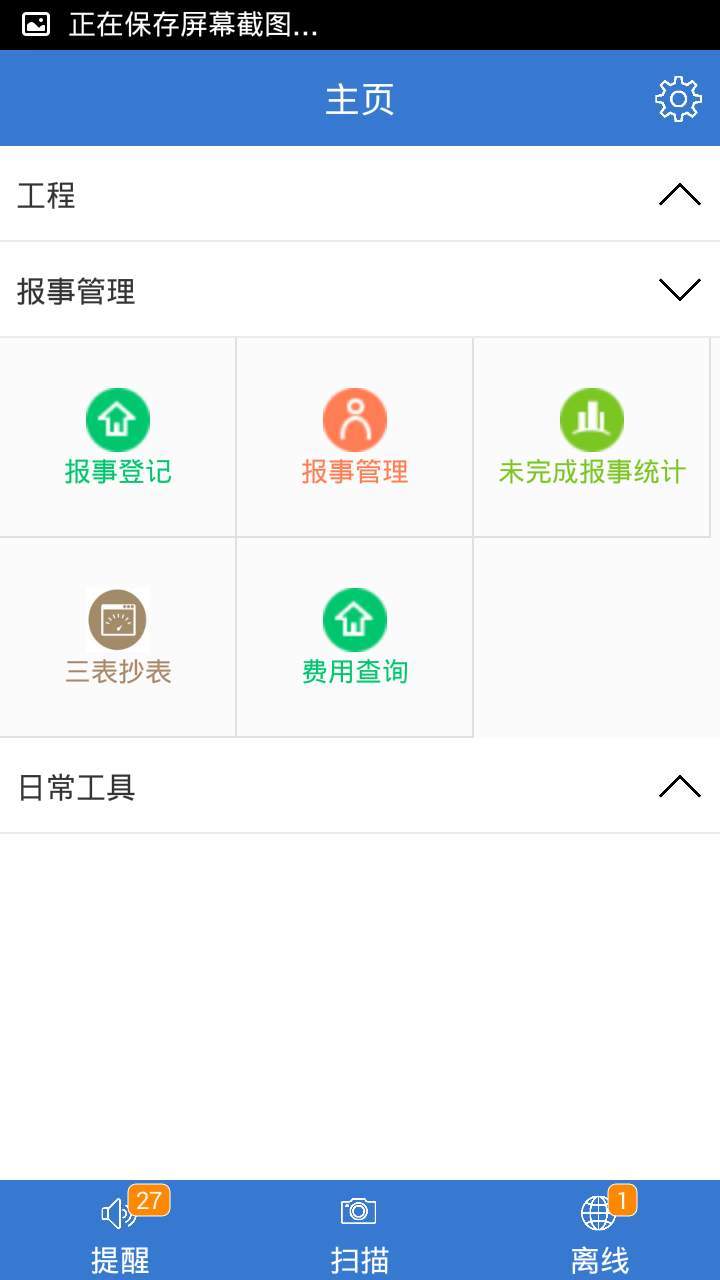Open the 报事管理 grid item
The height and width of the screenshot is (1280, 720).
pos(355,437)
